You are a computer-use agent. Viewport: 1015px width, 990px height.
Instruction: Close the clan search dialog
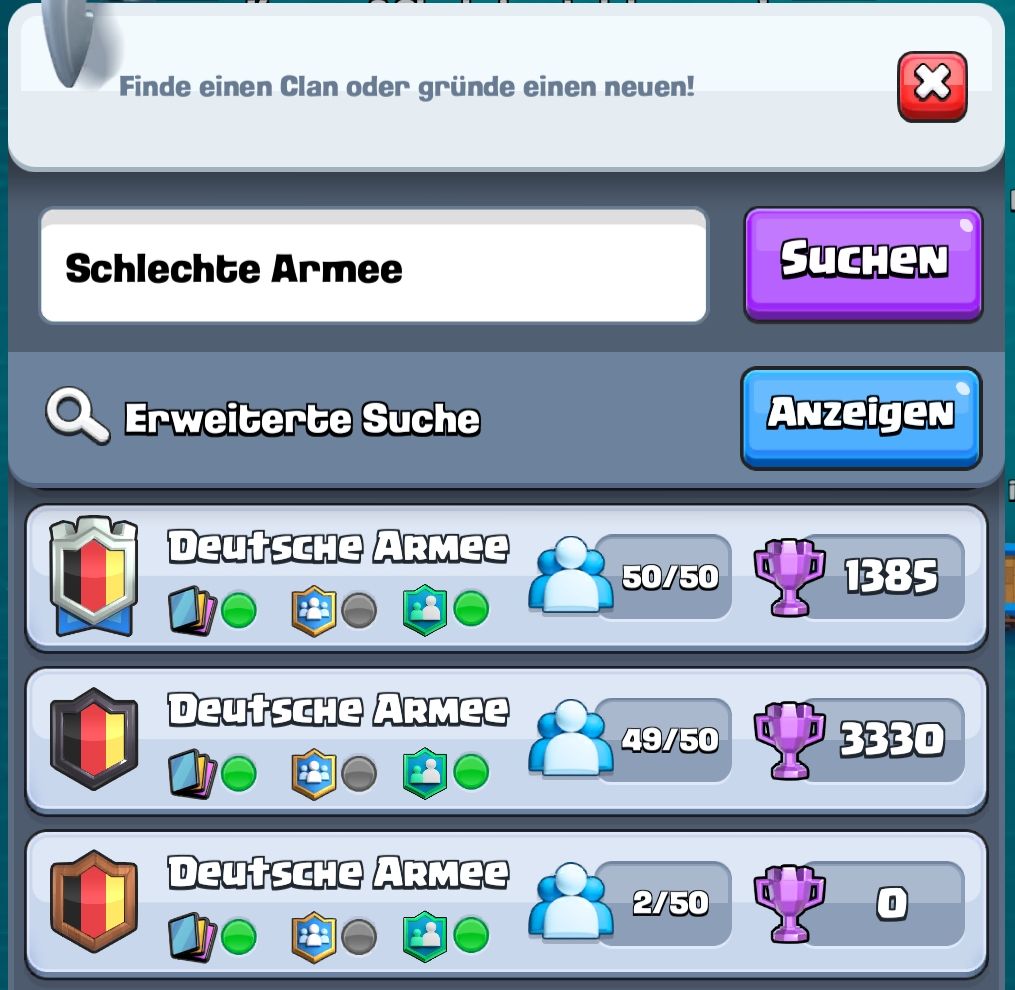(932, 87)
